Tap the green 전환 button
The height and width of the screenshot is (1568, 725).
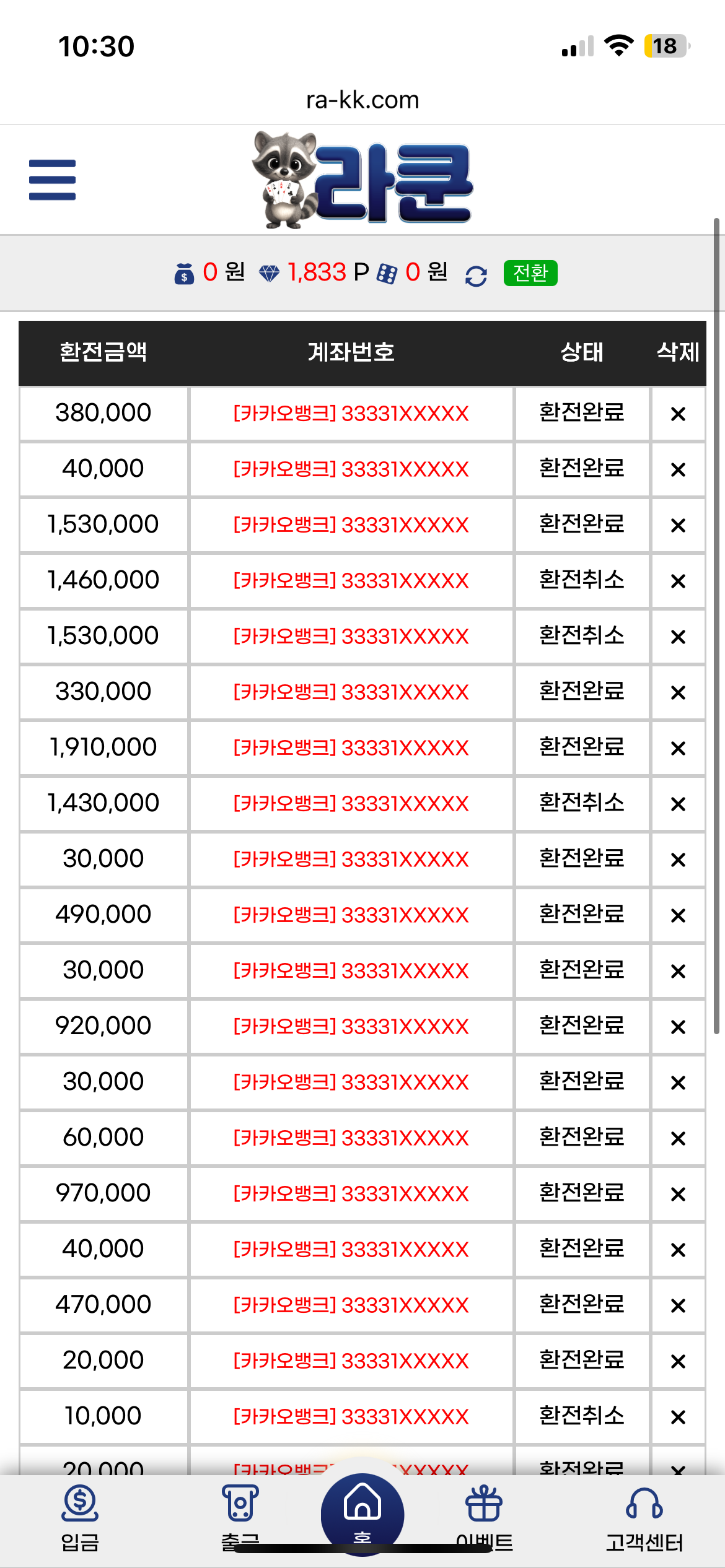[530, 273]
